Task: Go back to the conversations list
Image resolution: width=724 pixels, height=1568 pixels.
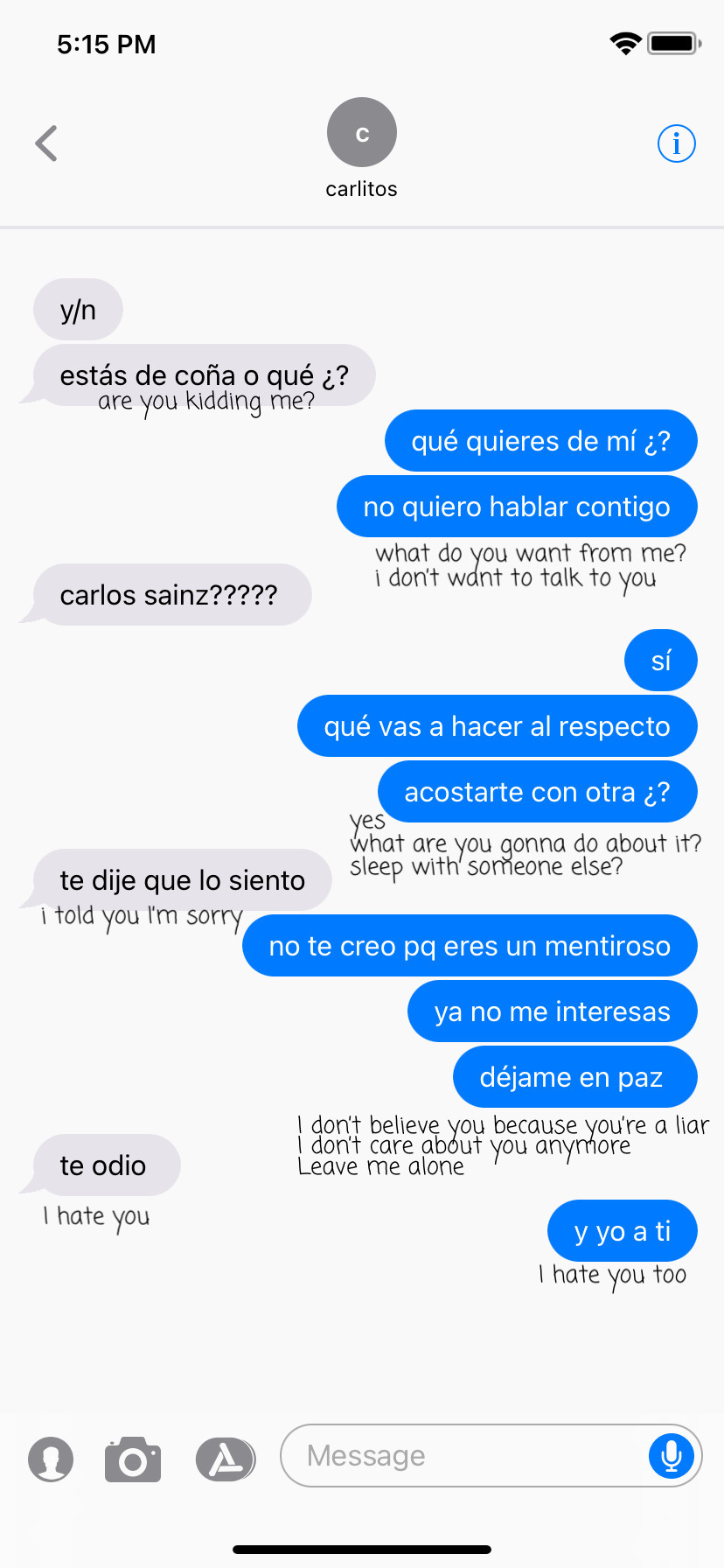Action: pos(46,143)
